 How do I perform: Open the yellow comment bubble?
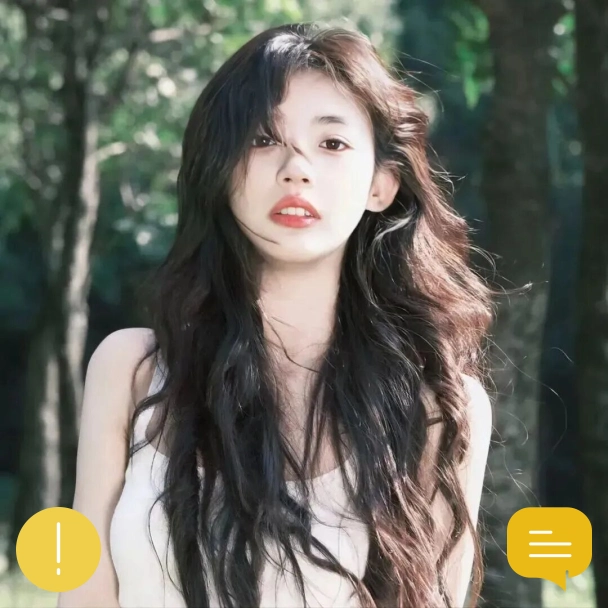[549, 544]
